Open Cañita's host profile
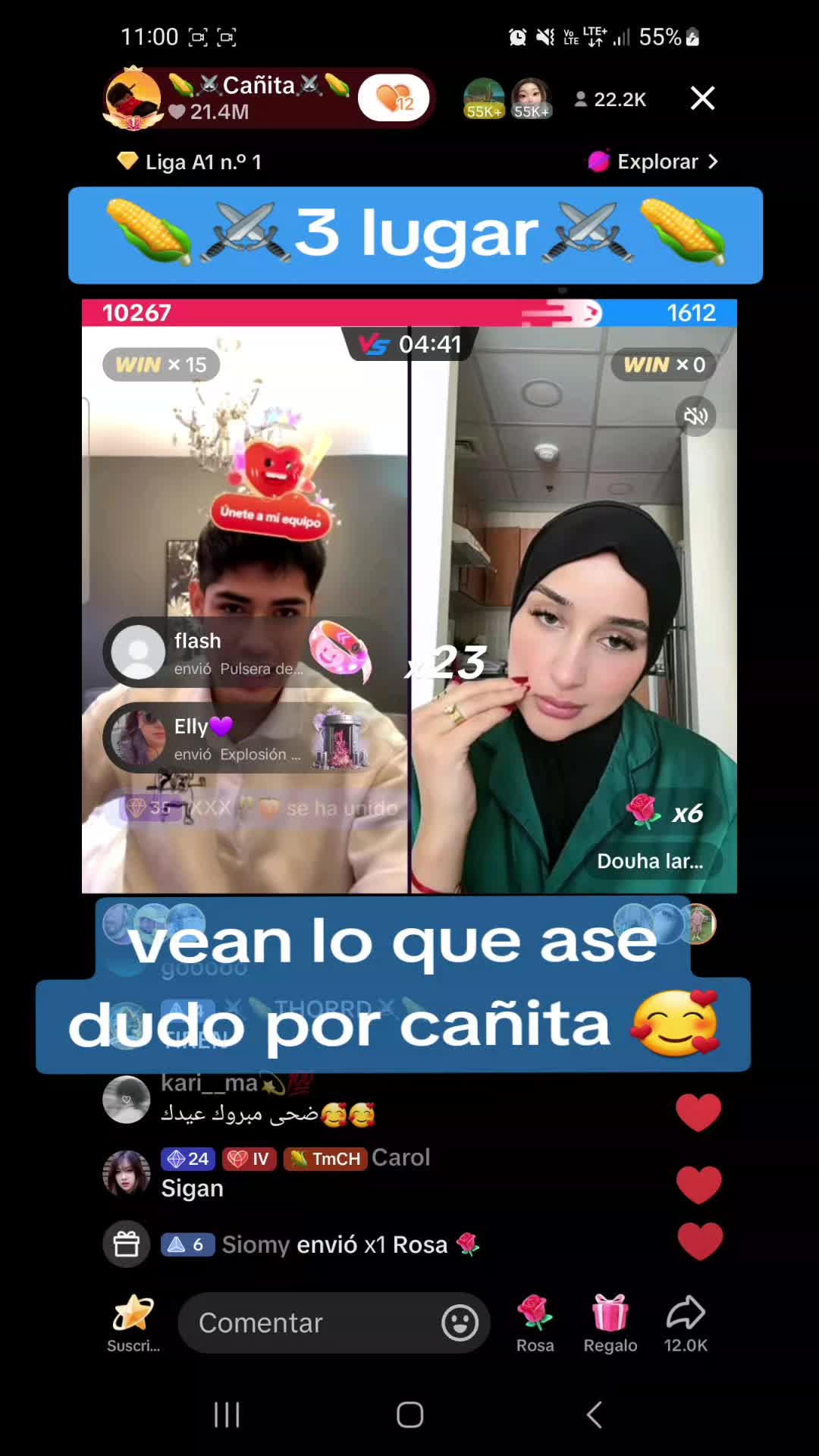The height and width of the screenshot is (1456, 819). click(133, 99)
